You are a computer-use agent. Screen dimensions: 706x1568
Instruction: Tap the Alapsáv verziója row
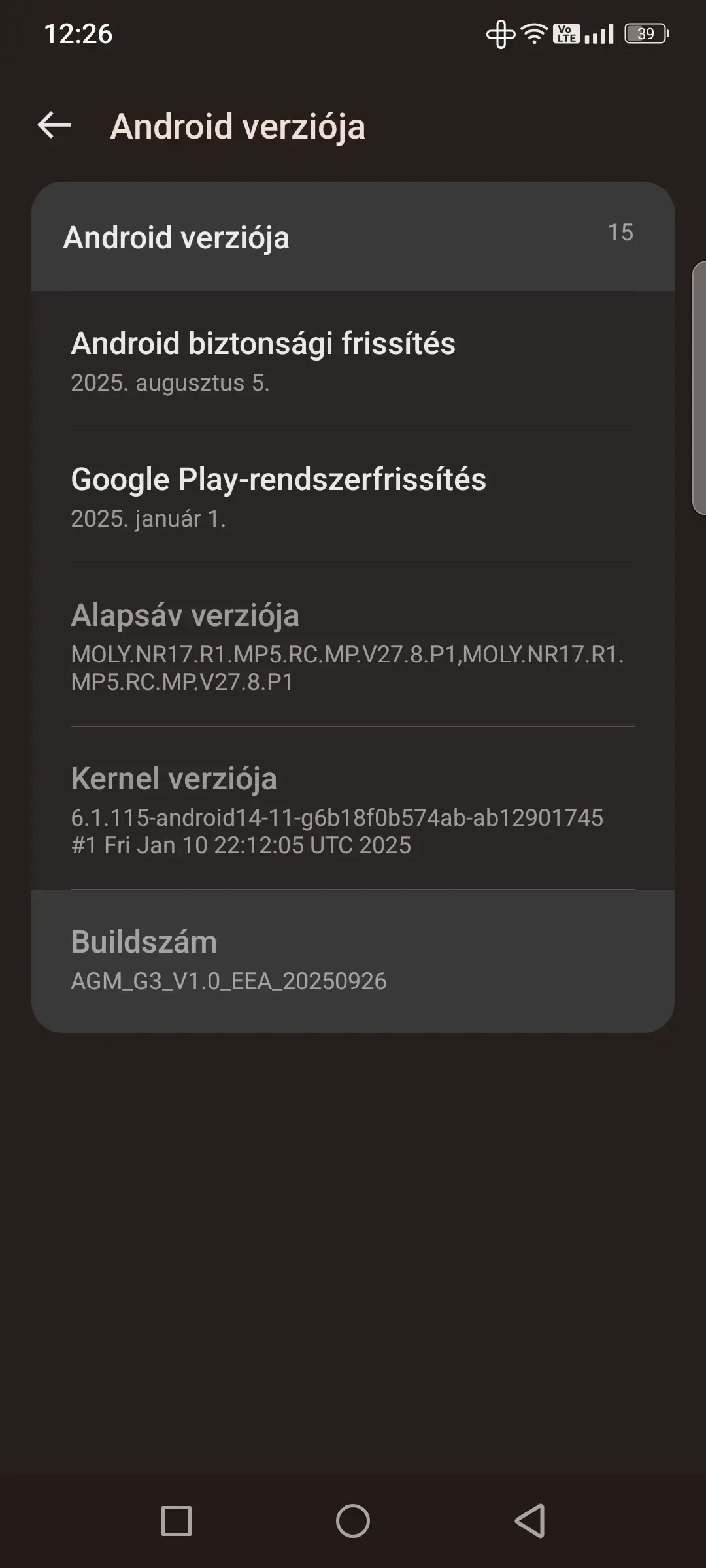coord(353,645)
